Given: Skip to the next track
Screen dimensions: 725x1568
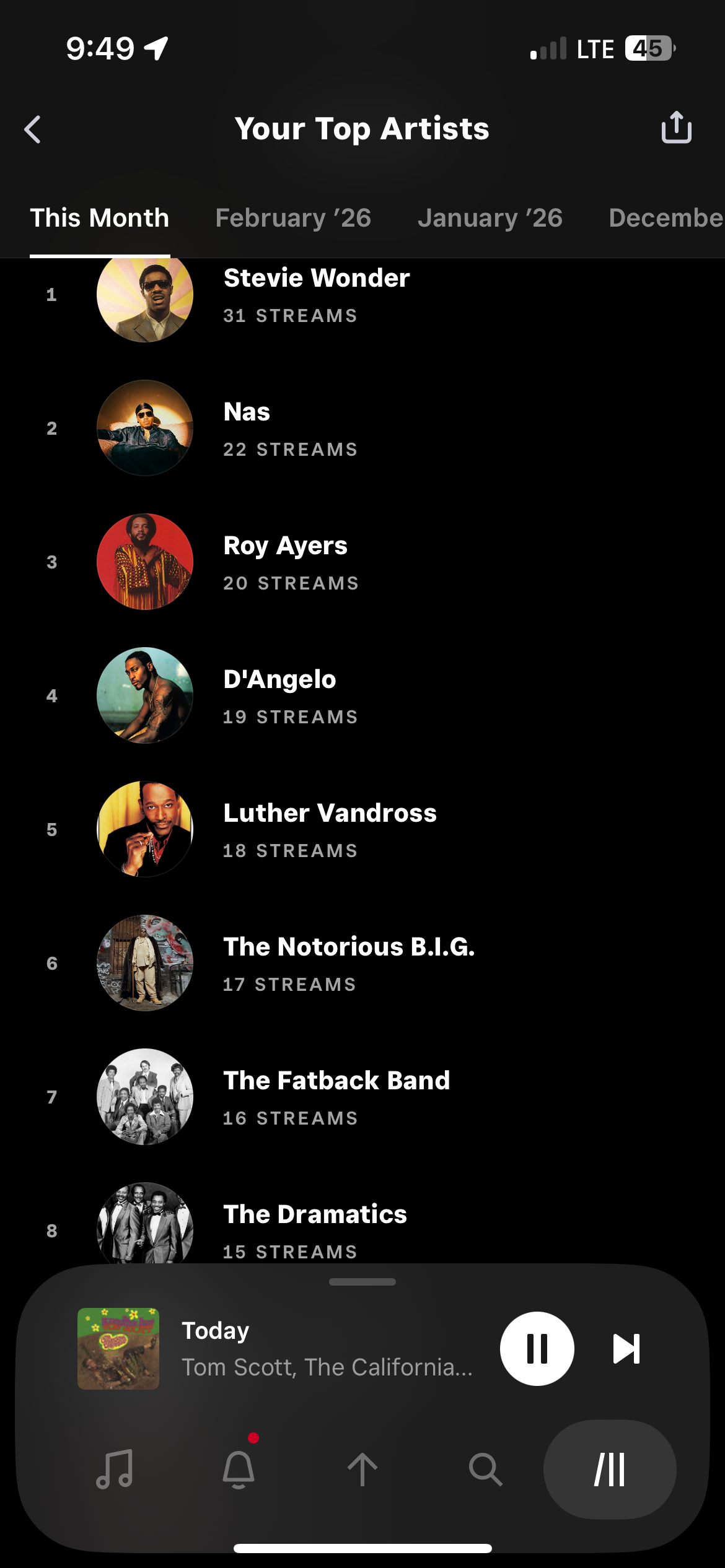Looking at the screenshot, I should click(626, 1348).
